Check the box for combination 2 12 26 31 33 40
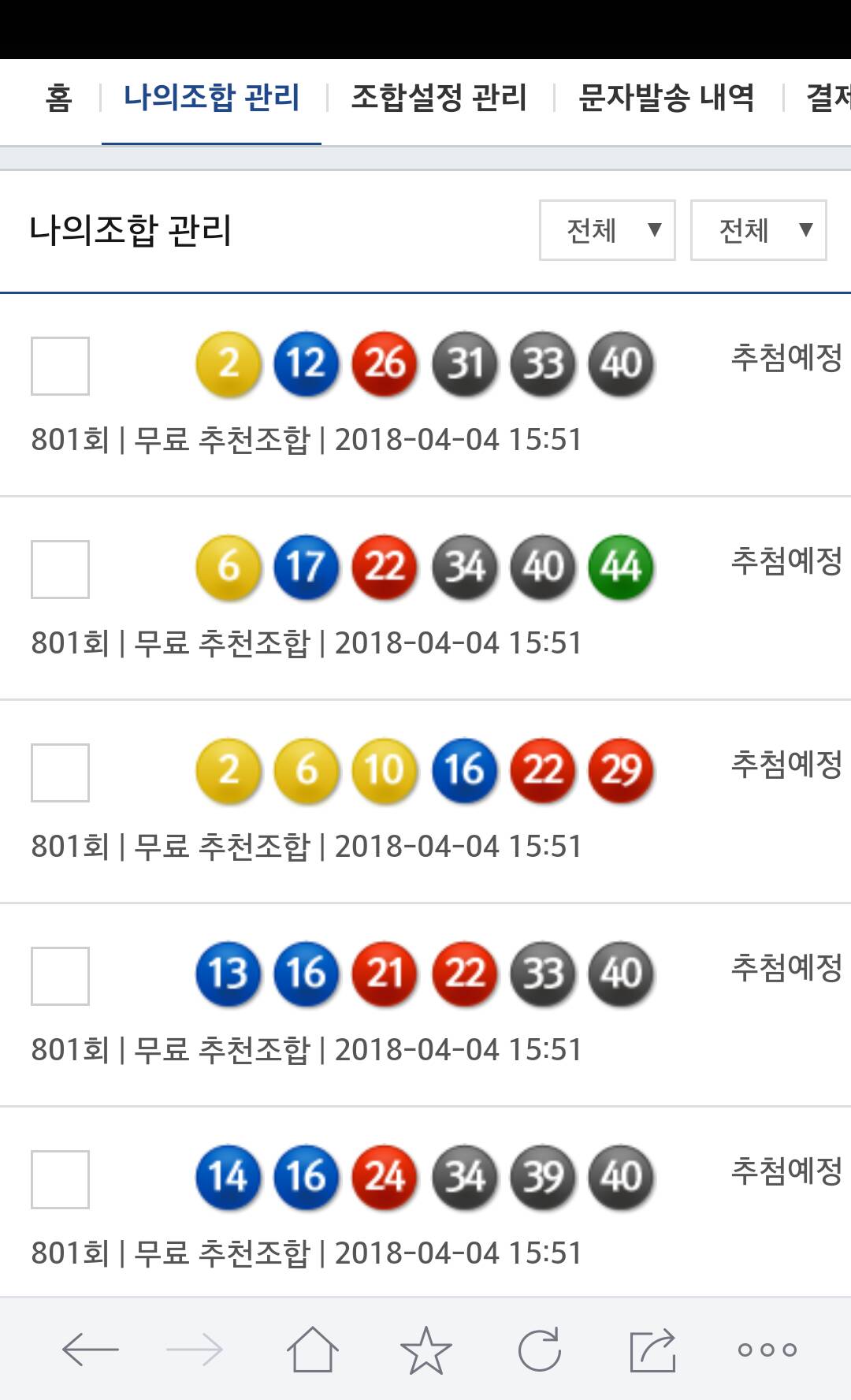 pos(60,366)
